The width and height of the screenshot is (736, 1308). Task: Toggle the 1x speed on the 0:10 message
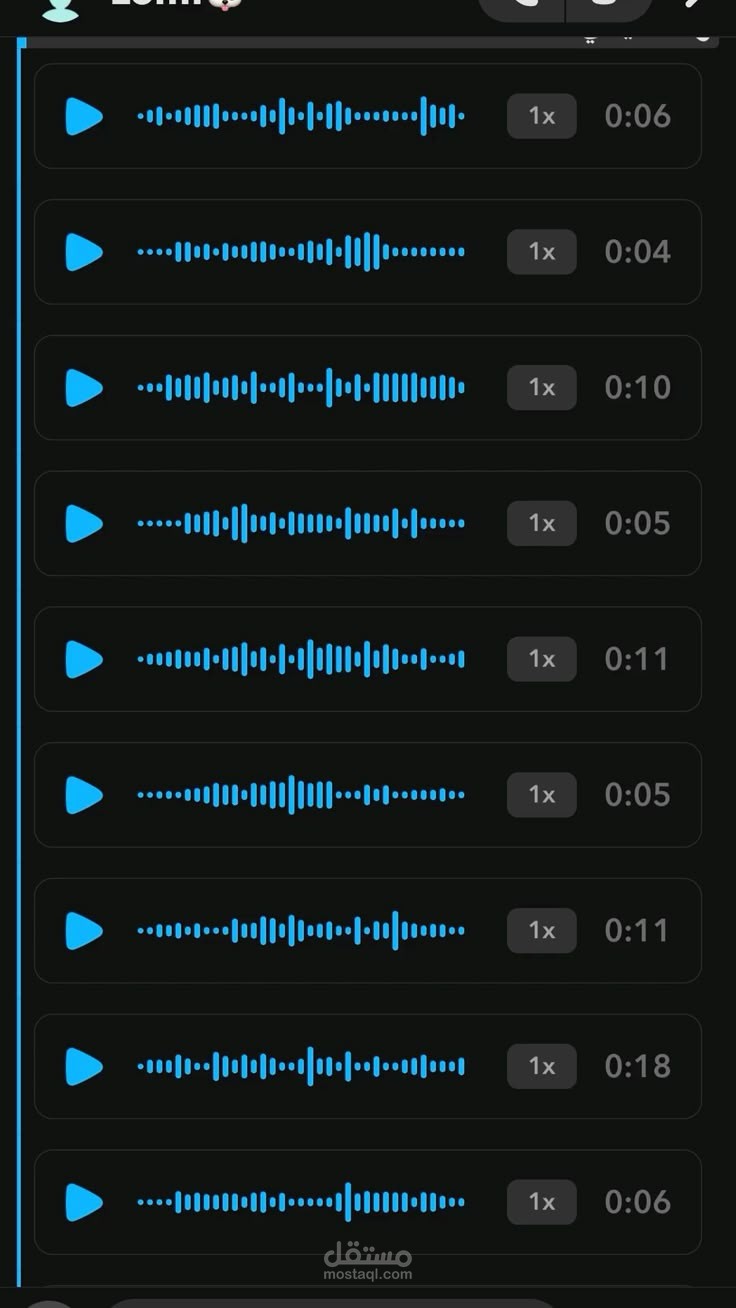click(541, 388)
